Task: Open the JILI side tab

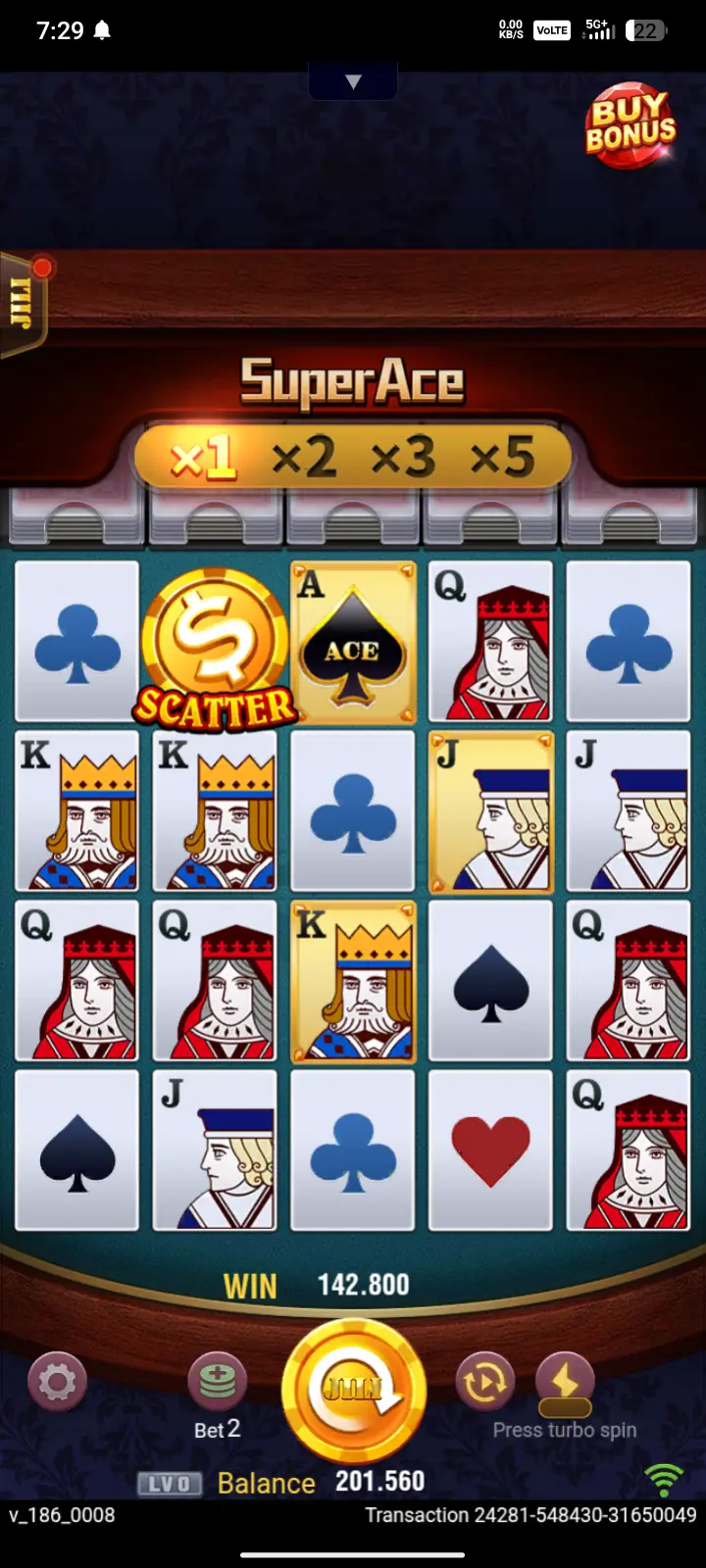Action: click(x=22, y=304)
